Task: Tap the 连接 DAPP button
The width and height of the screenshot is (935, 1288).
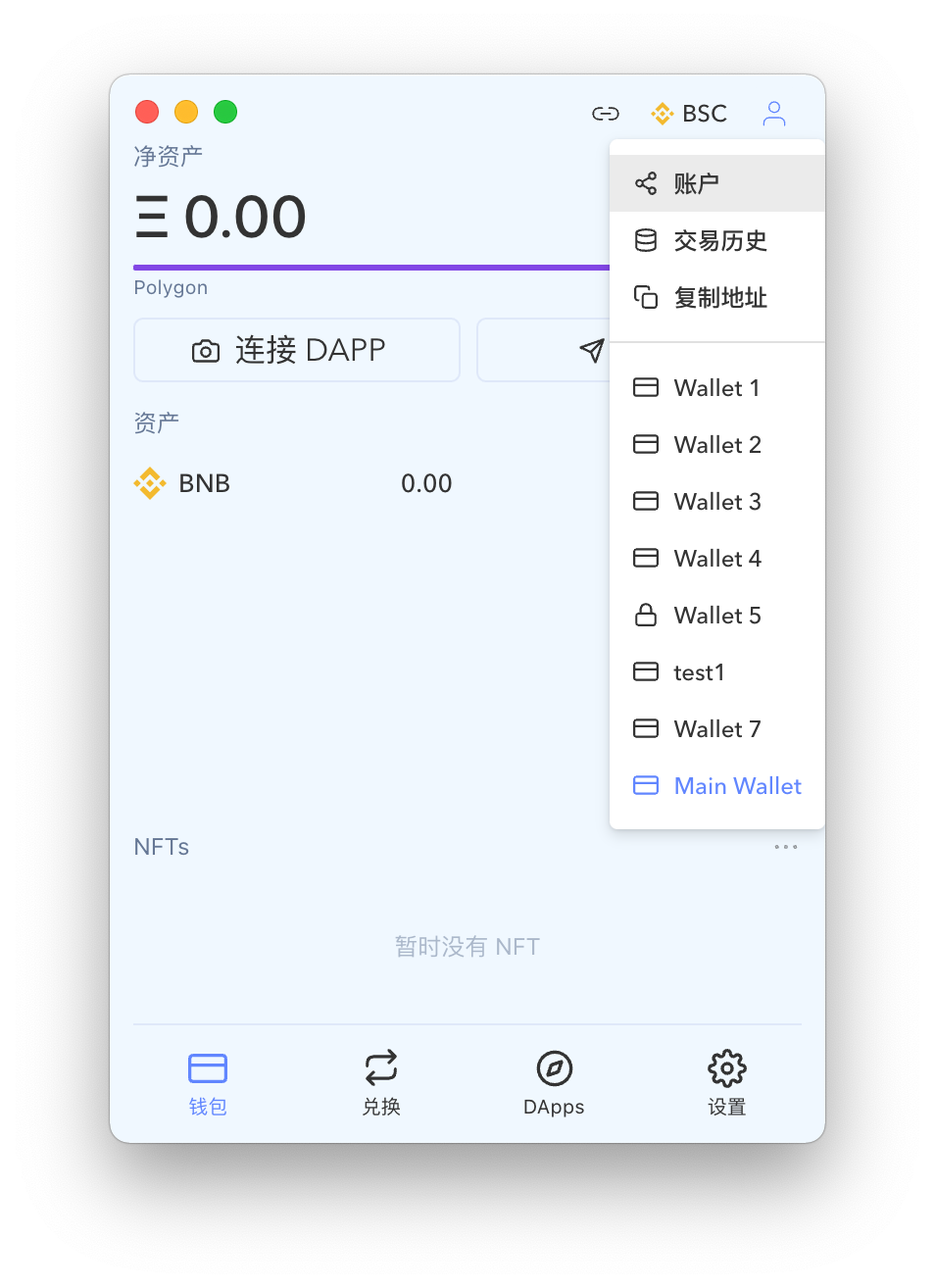Action: (297, 350)
